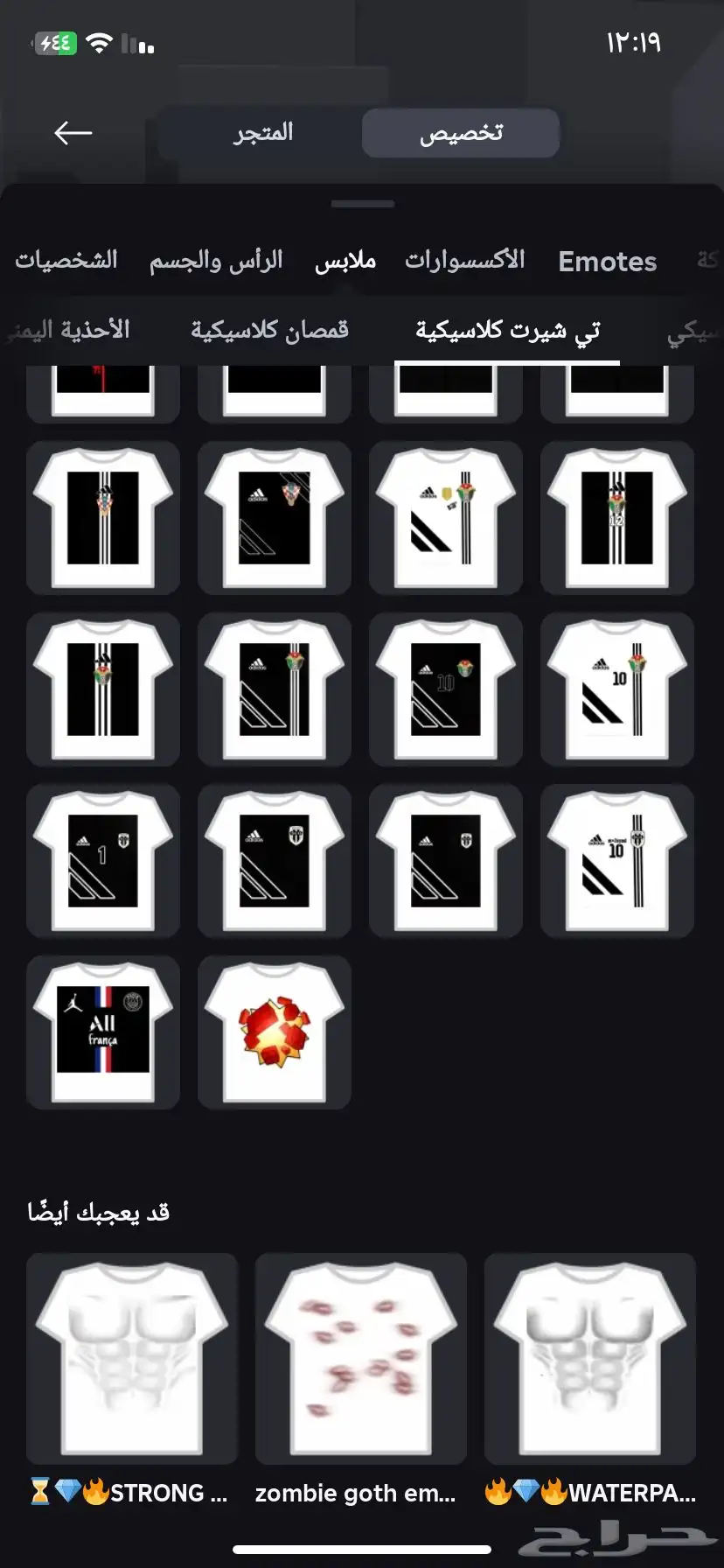Equip the red explosion graphic t-shirt
Image resolution: width=724 pixels, height=1568 pixels.
(x=275, y=1032)
